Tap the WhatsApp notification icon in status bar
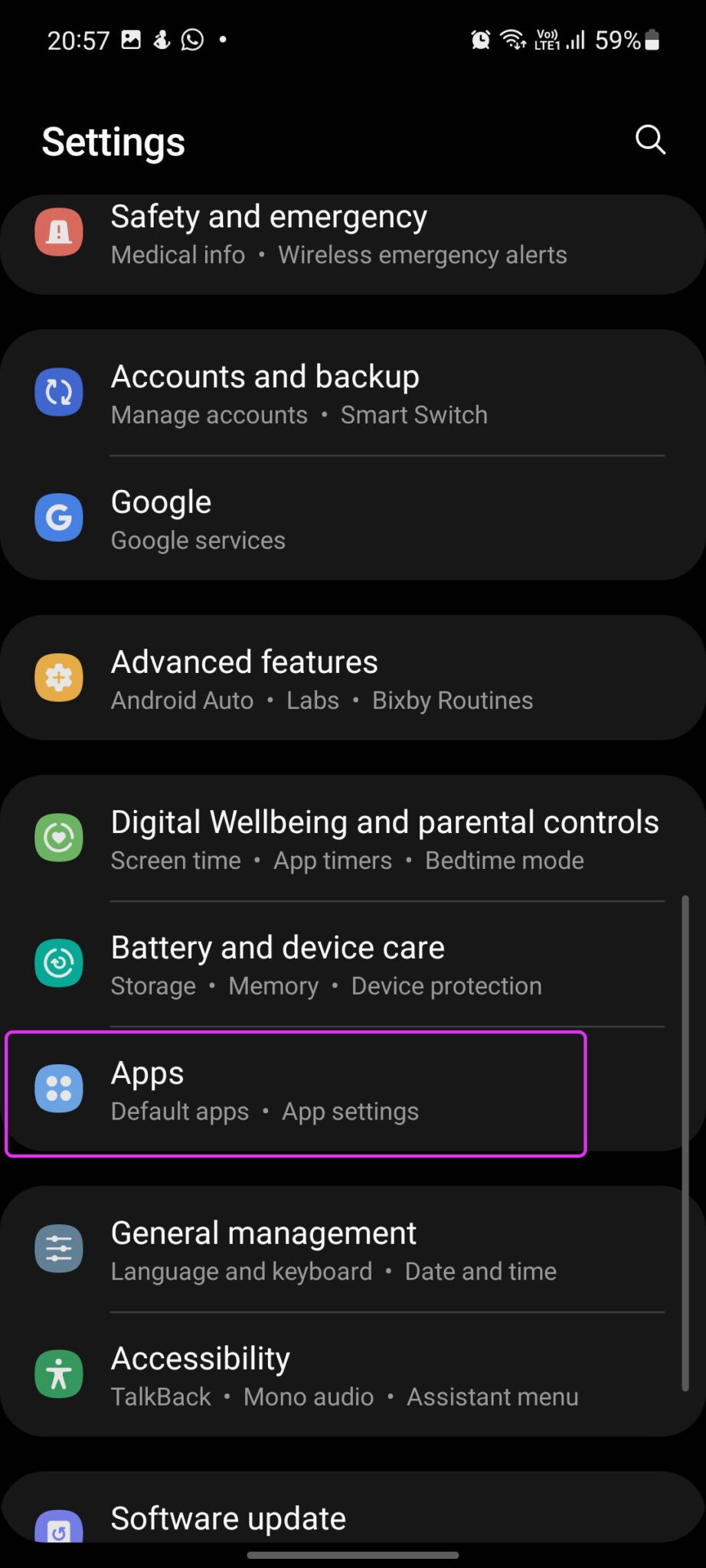This screenshot has height=1568, width=706. click(x=191, y=39)
